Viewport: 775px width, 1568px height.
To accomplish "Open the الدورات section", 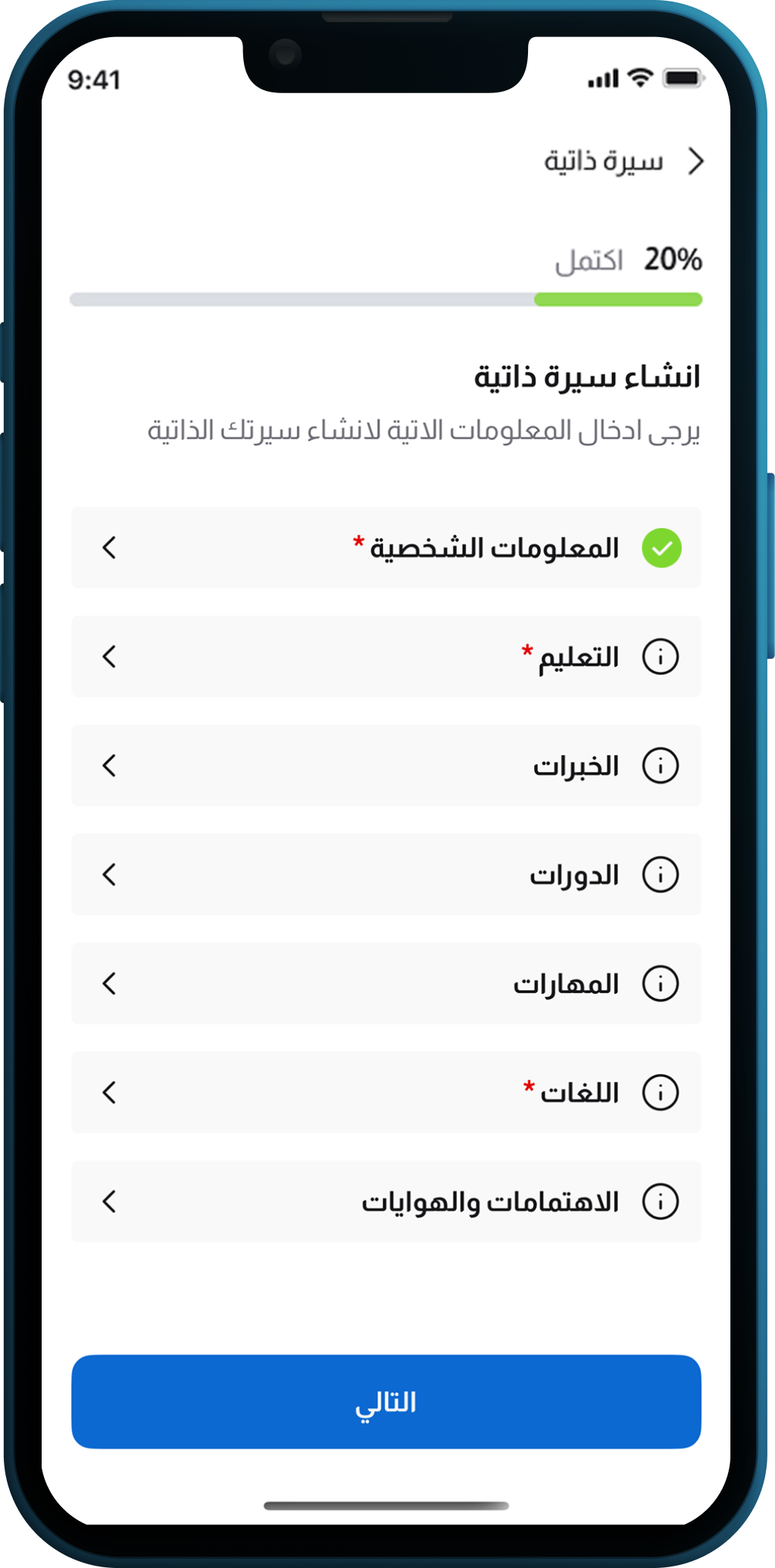I will (386, 875).
